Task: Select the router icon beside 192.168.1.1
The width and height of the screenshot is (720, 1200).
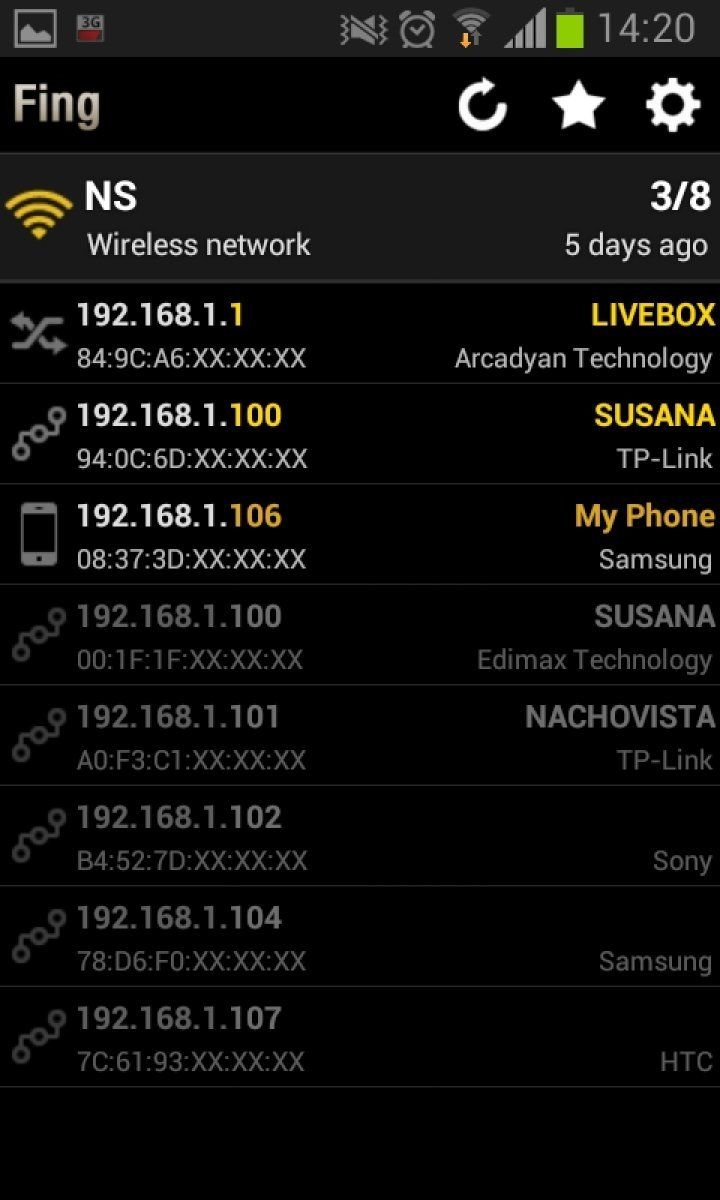Action: tap(38, 333)
